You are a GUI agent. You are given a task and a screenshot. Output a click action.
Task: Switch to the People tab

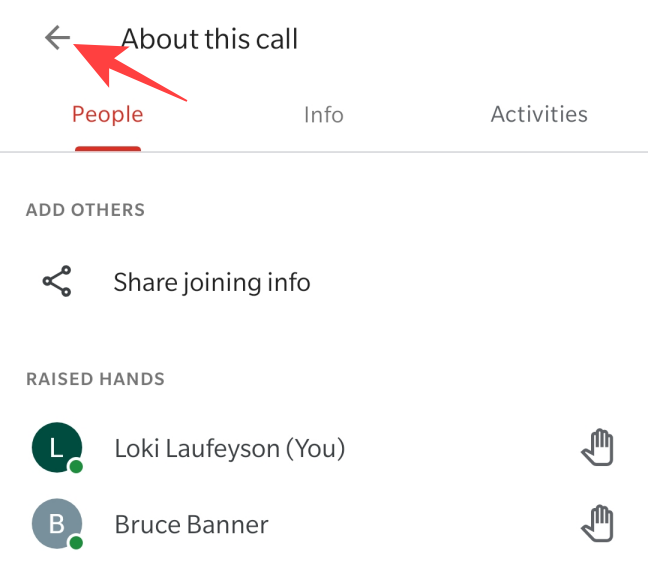click(x=107, y=115)
